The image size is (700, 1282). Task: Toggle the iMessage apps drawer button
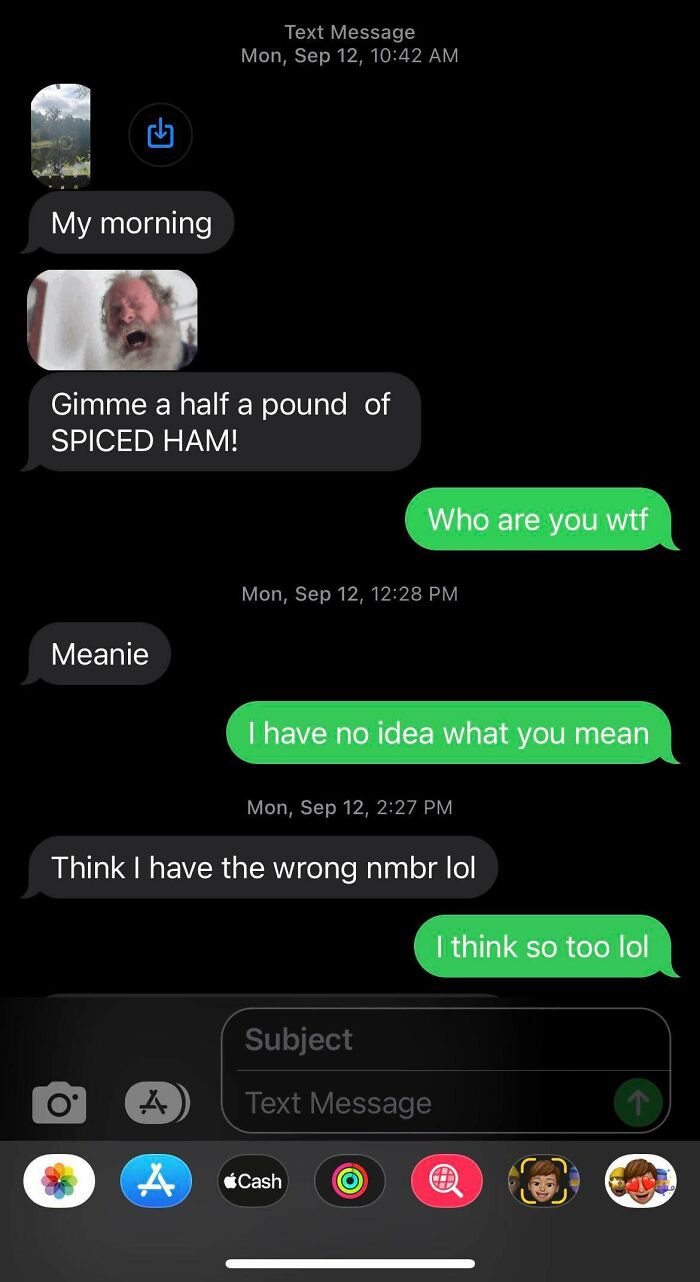click(x=155, y=1102)
